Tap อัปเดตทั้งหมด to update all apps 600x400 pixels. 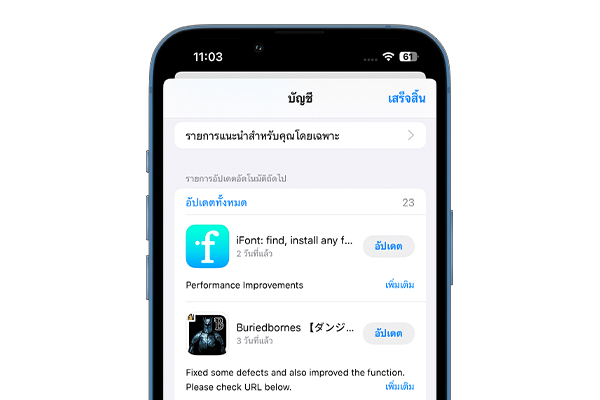(216, 203)
